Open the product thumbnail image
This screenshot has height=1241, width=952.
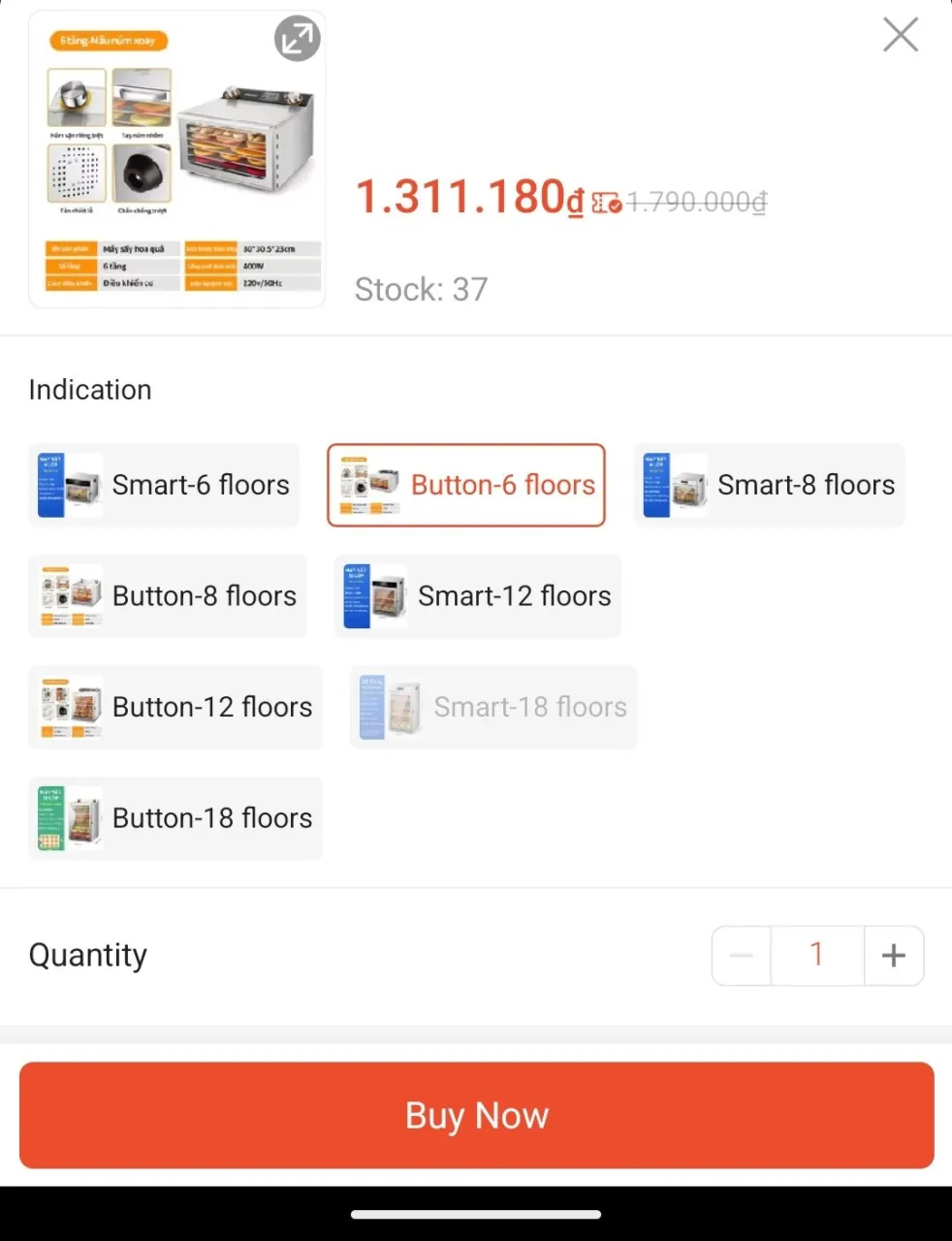(x=177, y=159)
